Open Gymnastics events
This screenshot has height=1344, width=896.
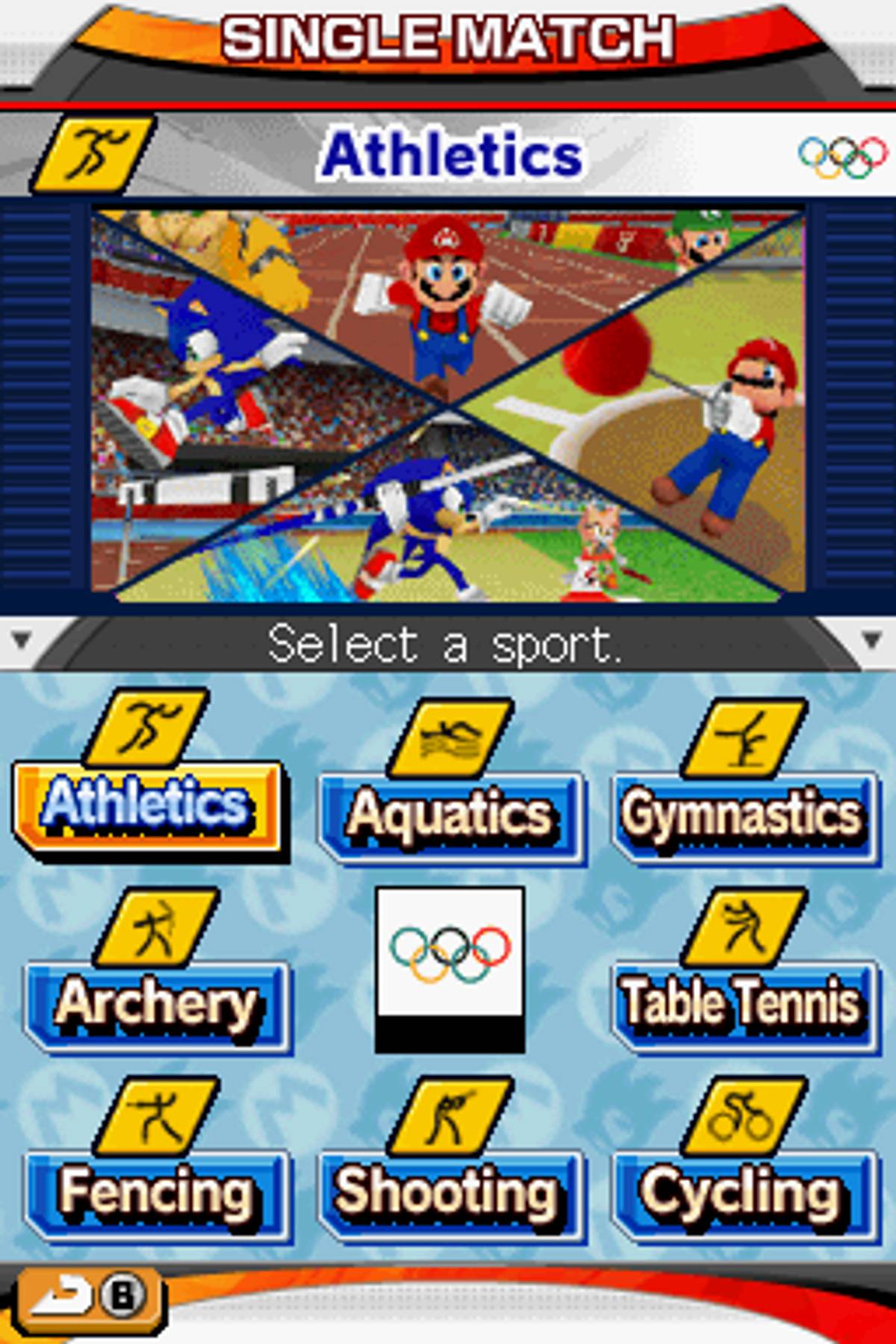coord(743,816)
